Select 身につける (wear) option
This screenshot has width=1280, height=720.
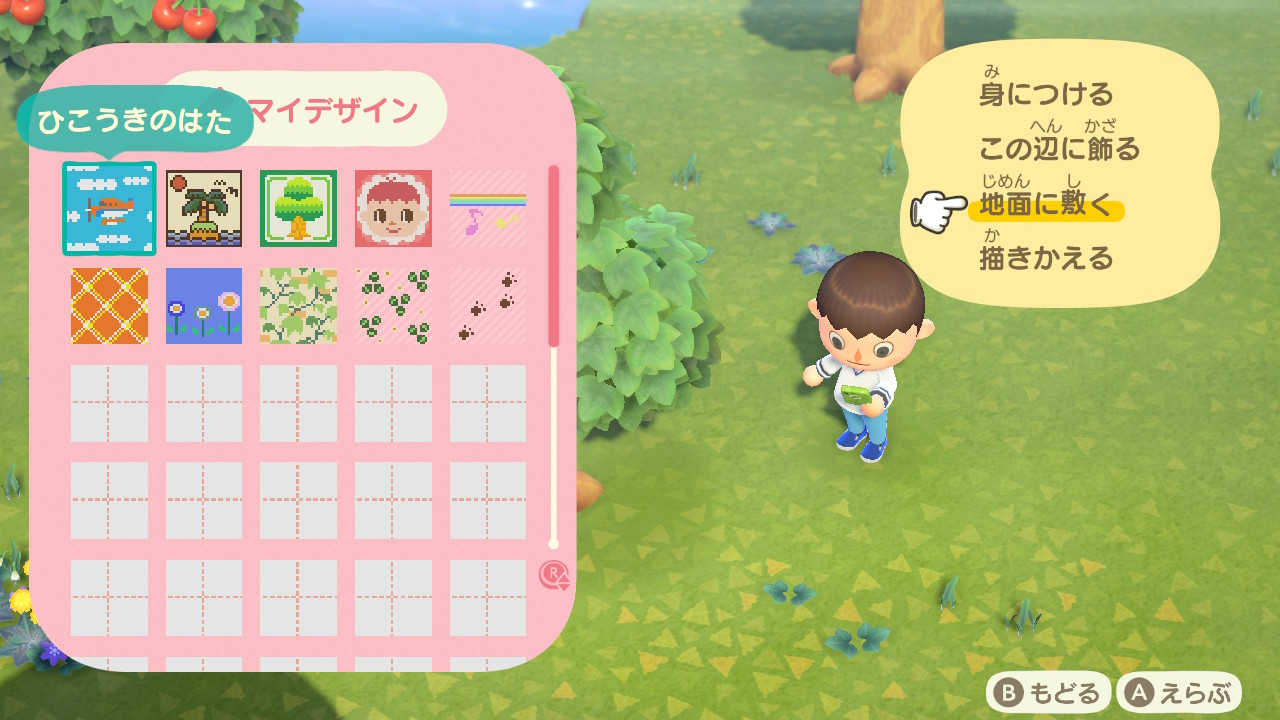[x=1045, y=95]
